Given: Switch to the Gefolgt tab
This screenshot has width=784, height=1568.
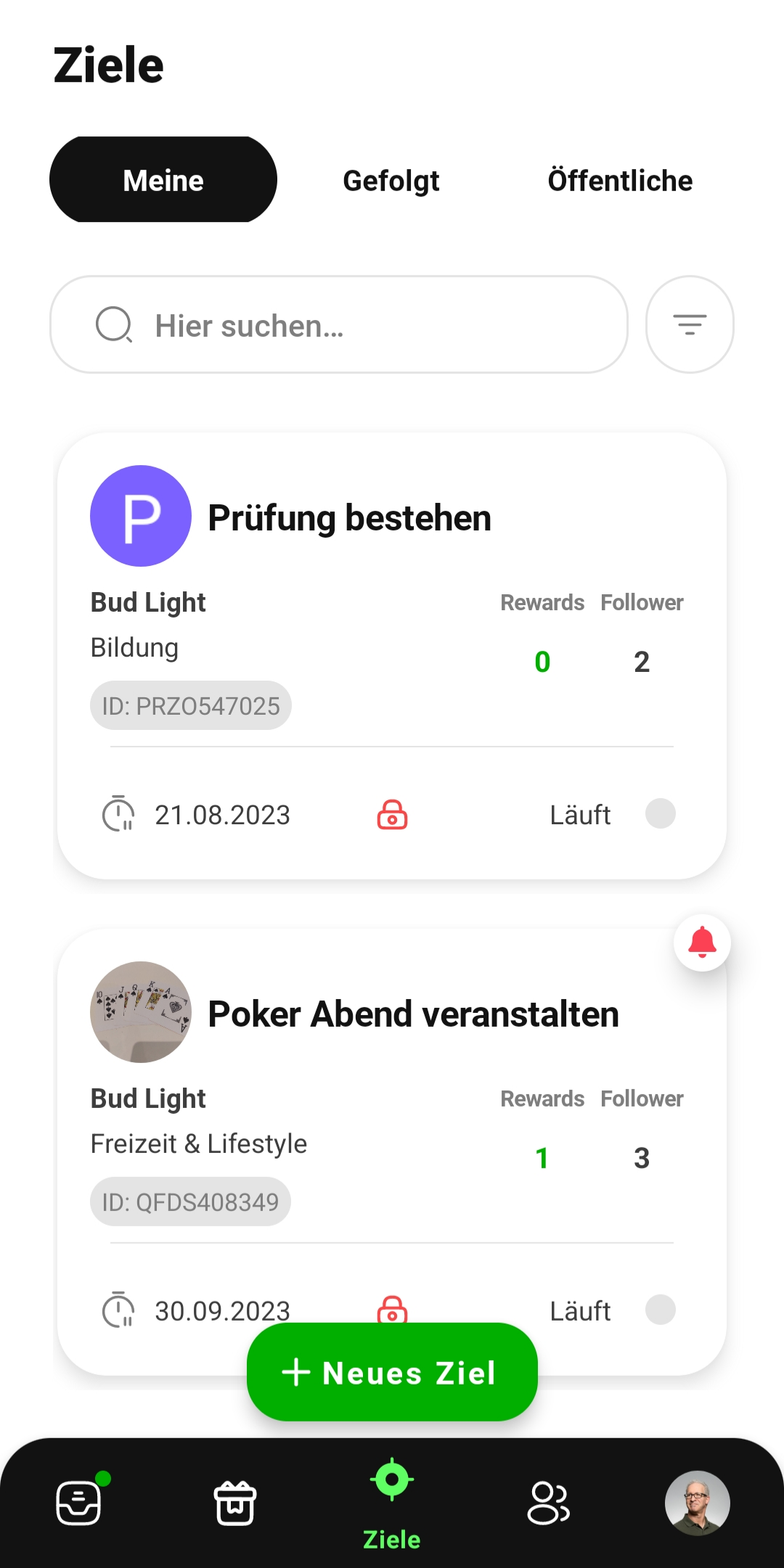Looking at the screenshot, I should [391, 181].
